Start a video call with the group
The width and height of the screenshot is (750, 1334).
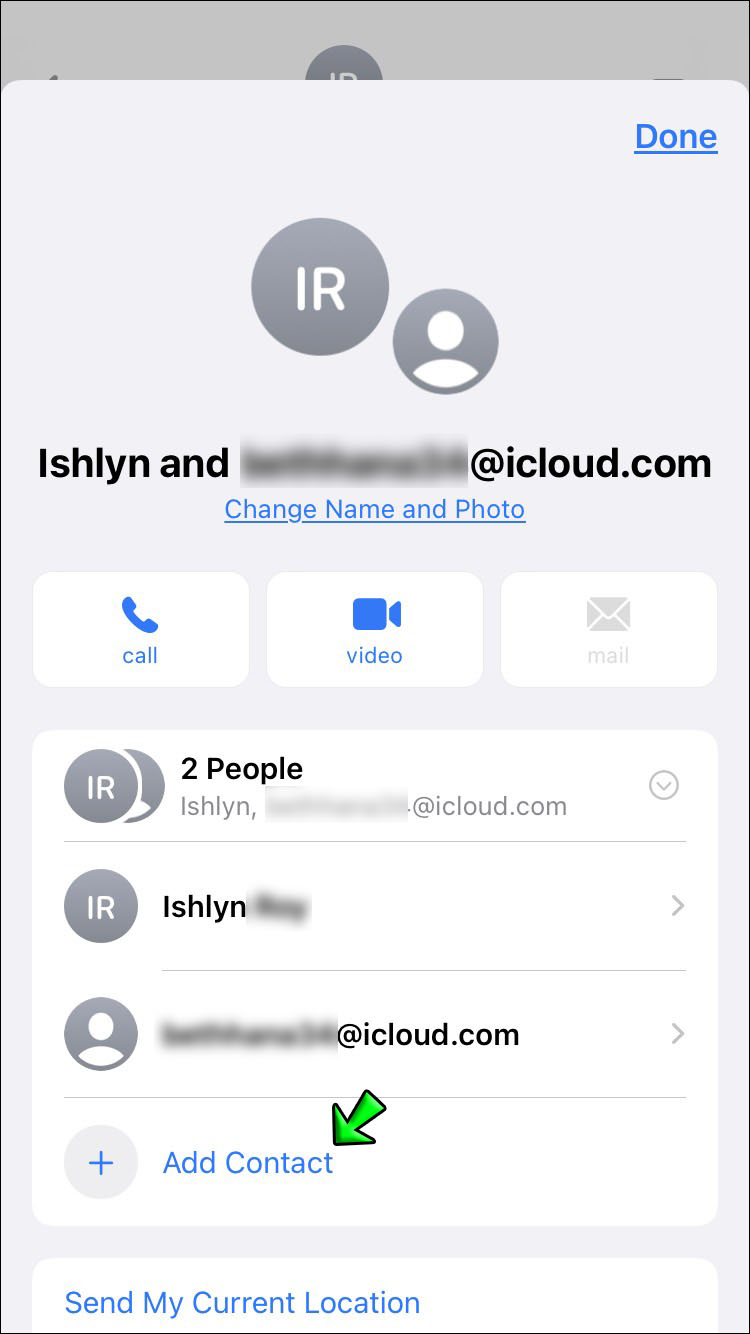point(374,629)
